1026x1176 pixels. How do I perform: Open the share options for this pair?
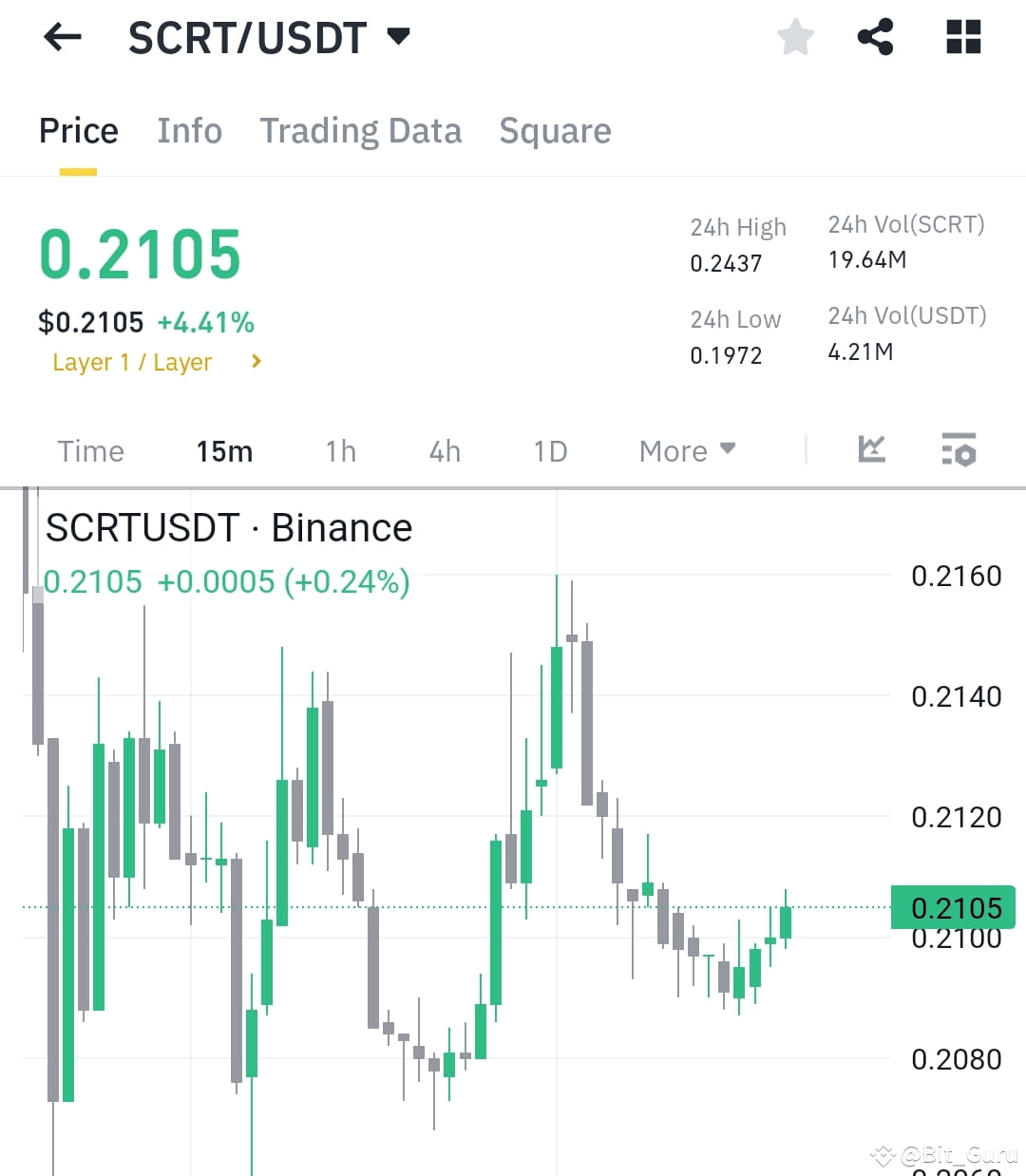tap(875, 36)
